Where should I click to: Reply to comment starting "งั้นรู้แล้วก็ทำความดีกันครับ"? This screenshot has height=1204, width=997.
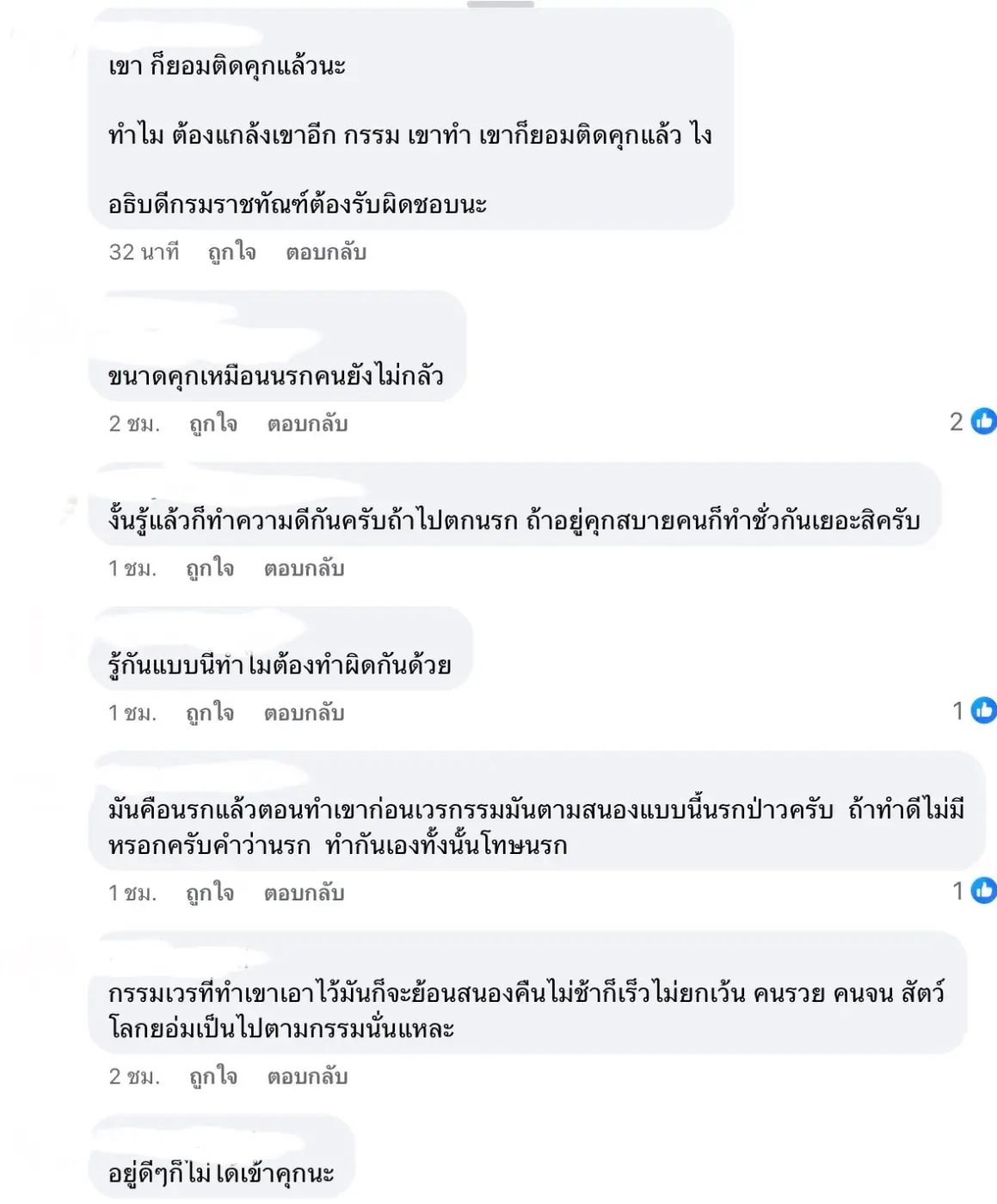[x=304, y=568]
